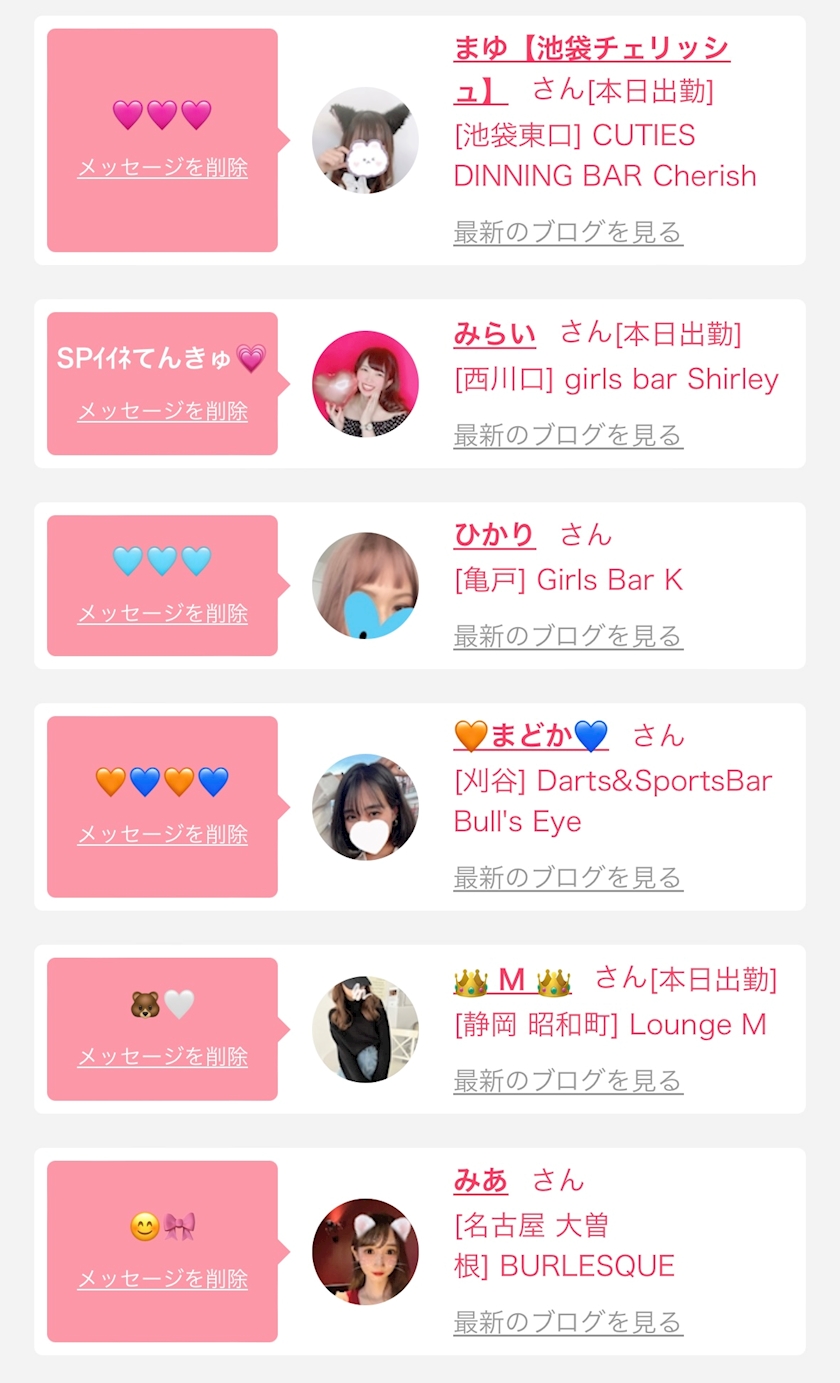The height and width of the screenshot is (1383, 840).
Task: Open みあ's profile link
Action: (x=480, y=1181)
